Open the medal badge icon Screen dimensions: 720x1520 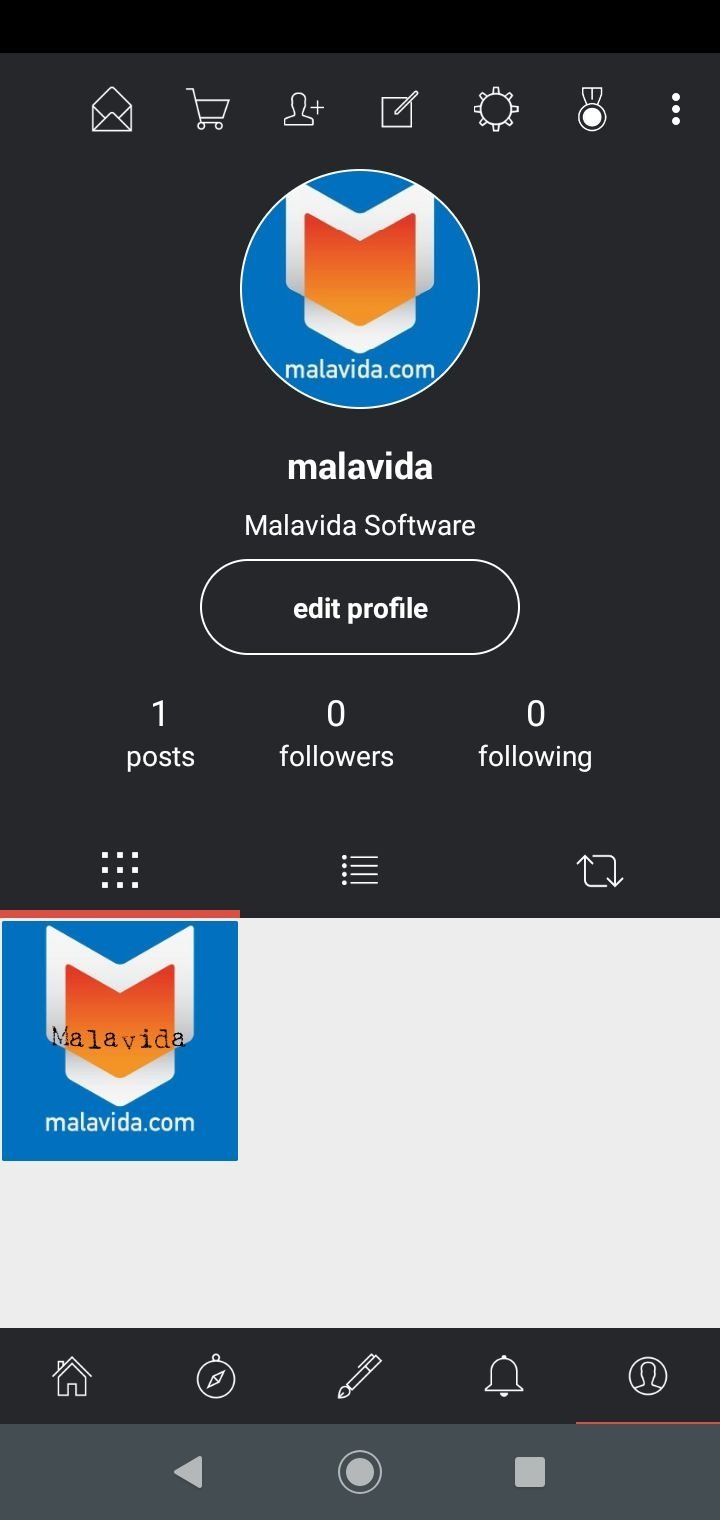click(x=592, y=109)
